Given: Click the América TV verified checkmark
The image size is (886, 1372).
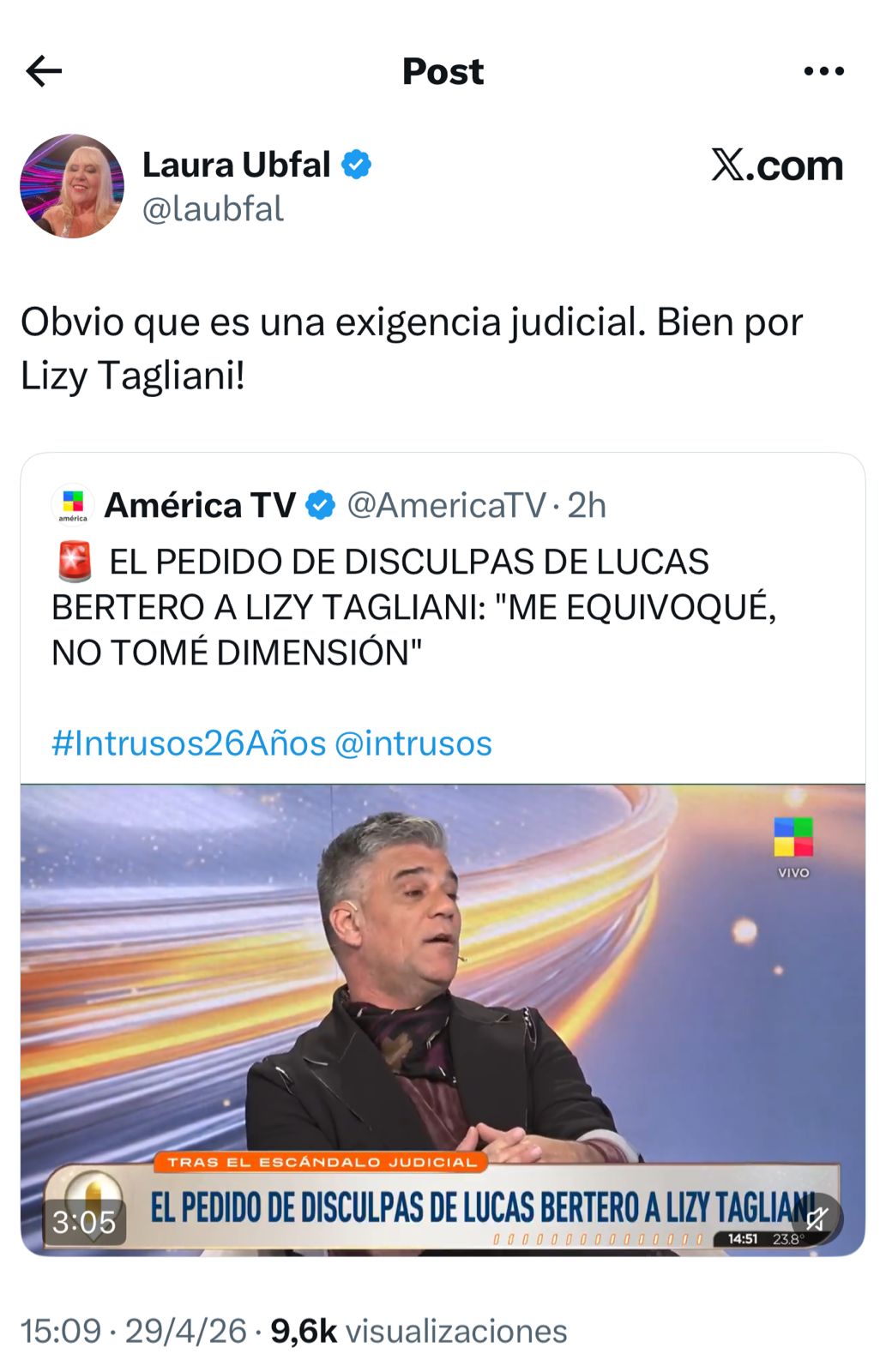Looking at the screenshot, I should (x=318, y=507).
